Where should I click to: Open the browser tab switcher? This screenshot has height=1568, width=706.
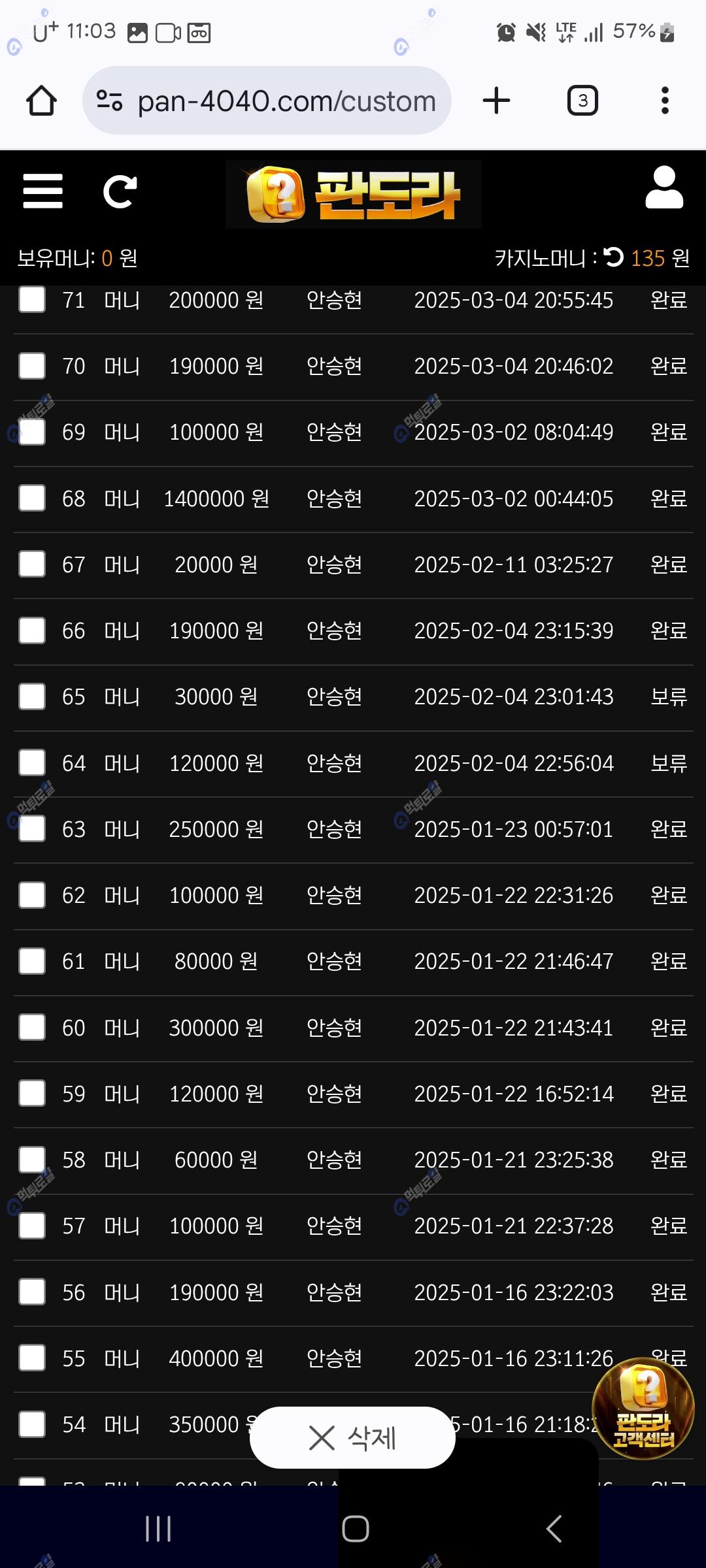point(582,101)
